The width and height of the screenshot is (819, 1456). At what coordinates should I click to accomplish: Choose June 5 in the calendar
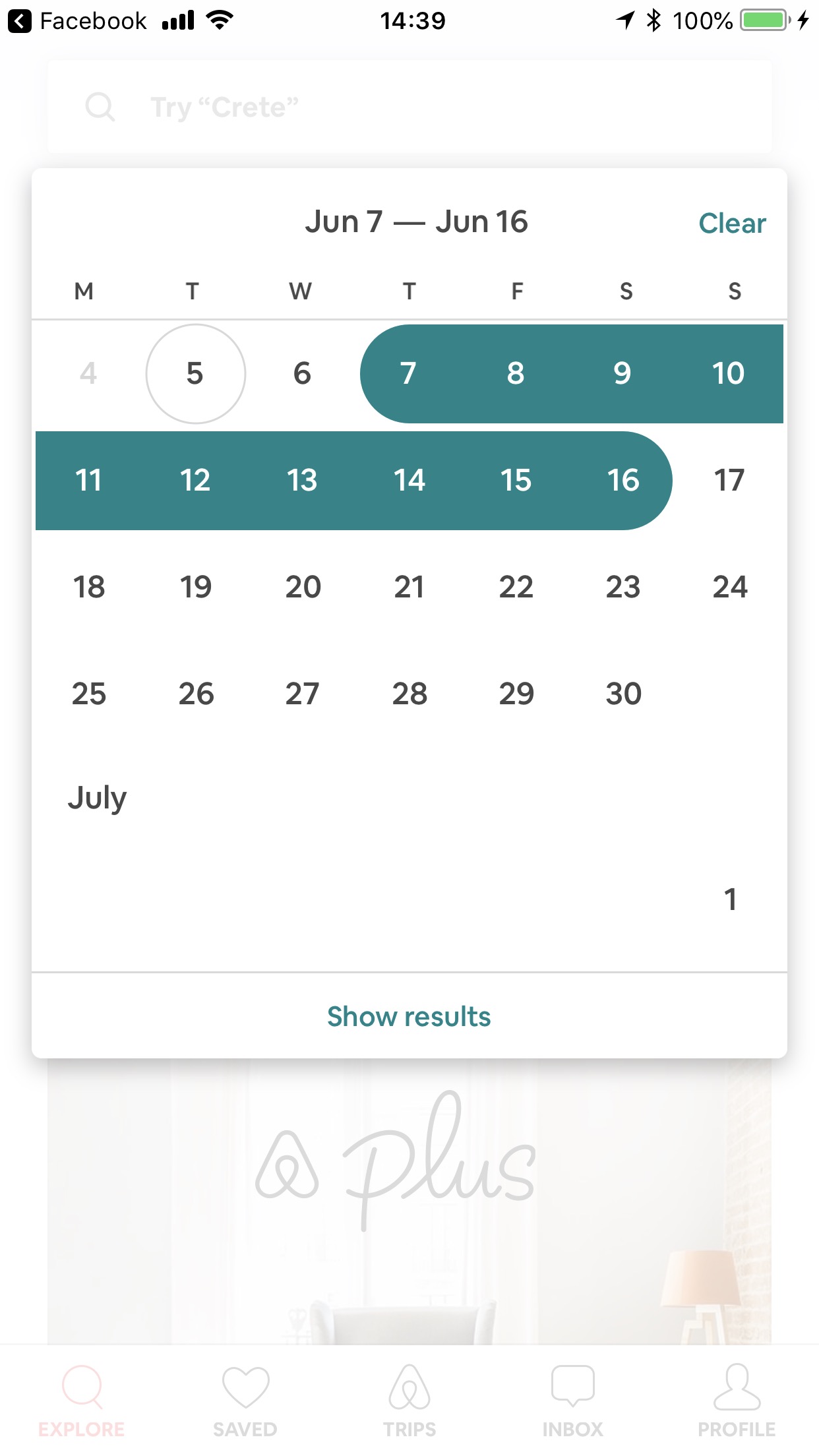pyautogui.click(x=195, y=373)
